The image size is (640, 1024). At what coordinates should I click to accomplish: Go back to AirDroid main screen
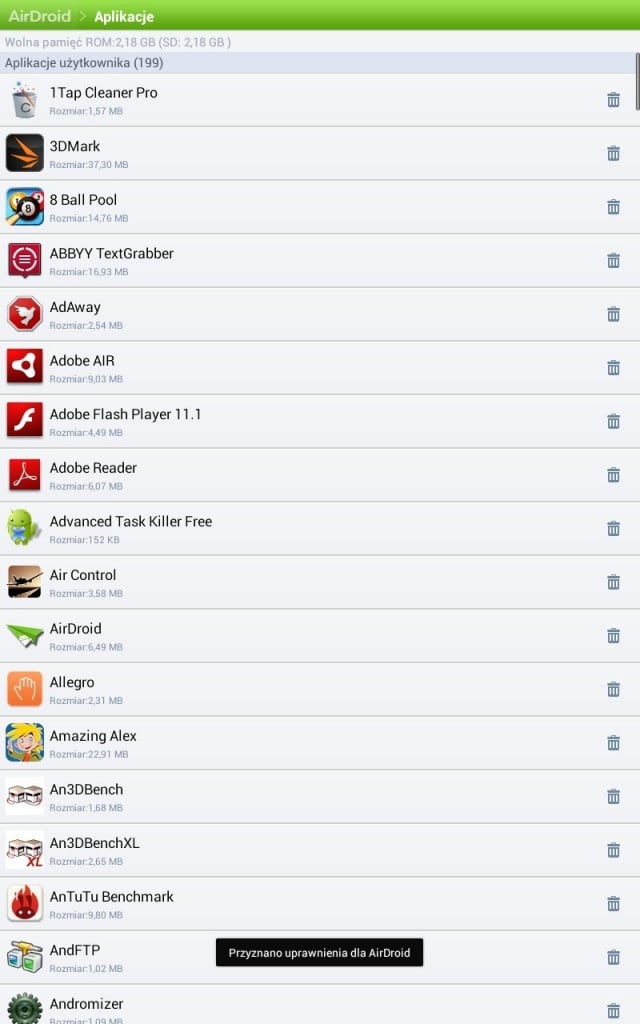click(x=40, y=16)
